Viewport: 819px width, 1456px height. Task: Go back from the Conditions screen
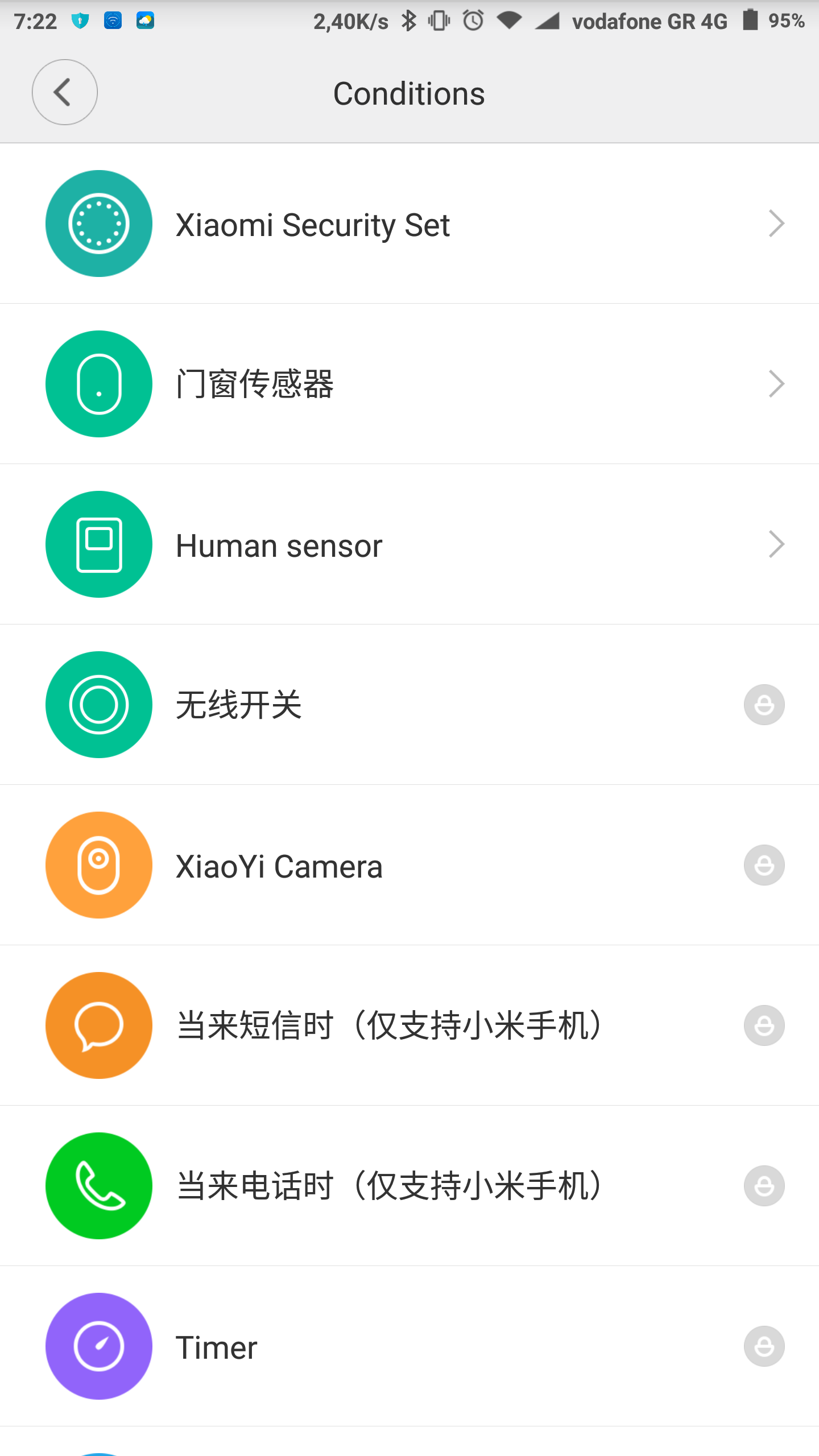tap(64, 92)
